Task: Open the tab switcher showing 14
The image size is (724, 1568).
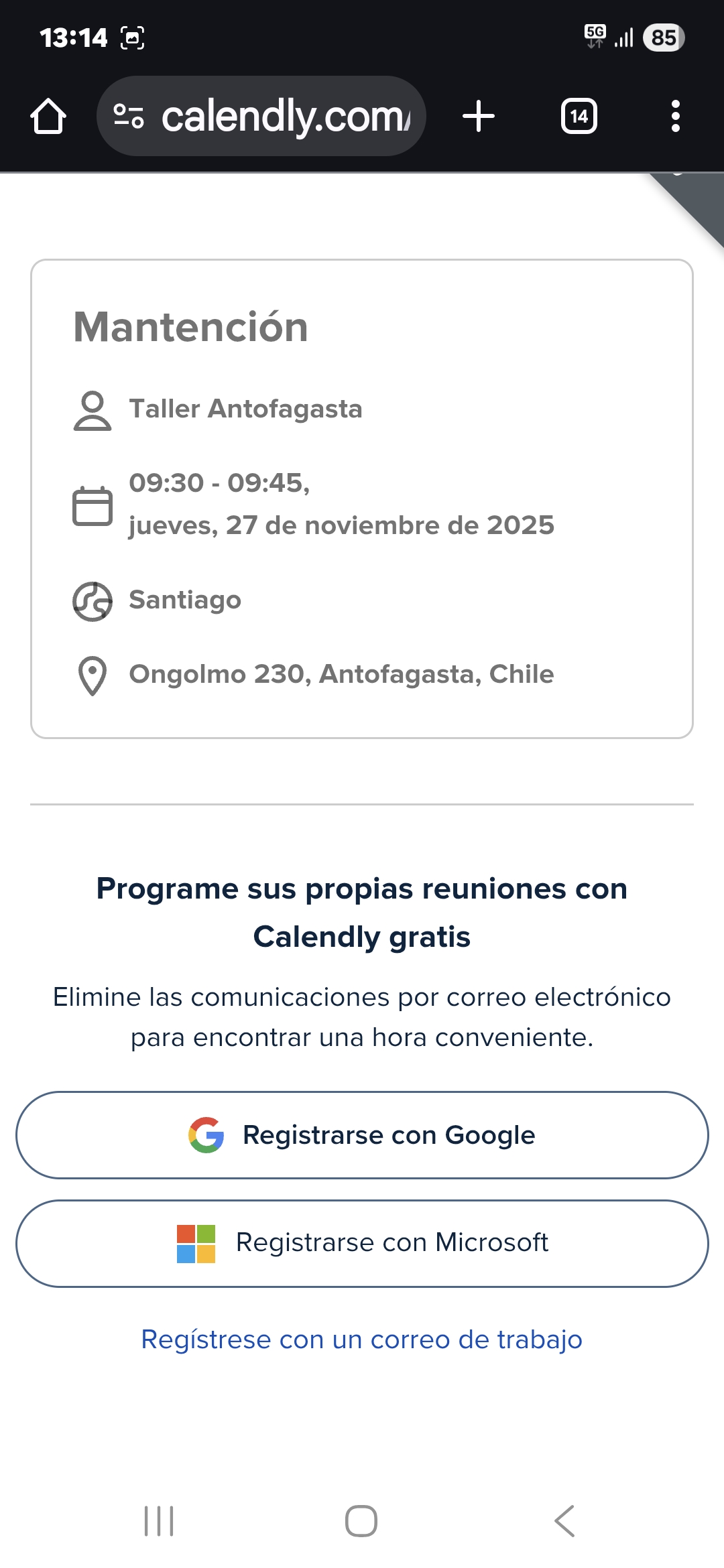Action: coord(579,117)
